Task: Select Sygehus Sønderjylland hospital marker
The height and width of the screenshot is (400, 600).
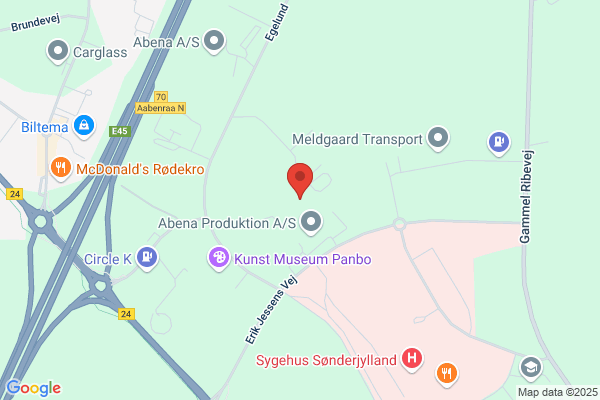Action: pyautogui.click(x=412, y=359)
